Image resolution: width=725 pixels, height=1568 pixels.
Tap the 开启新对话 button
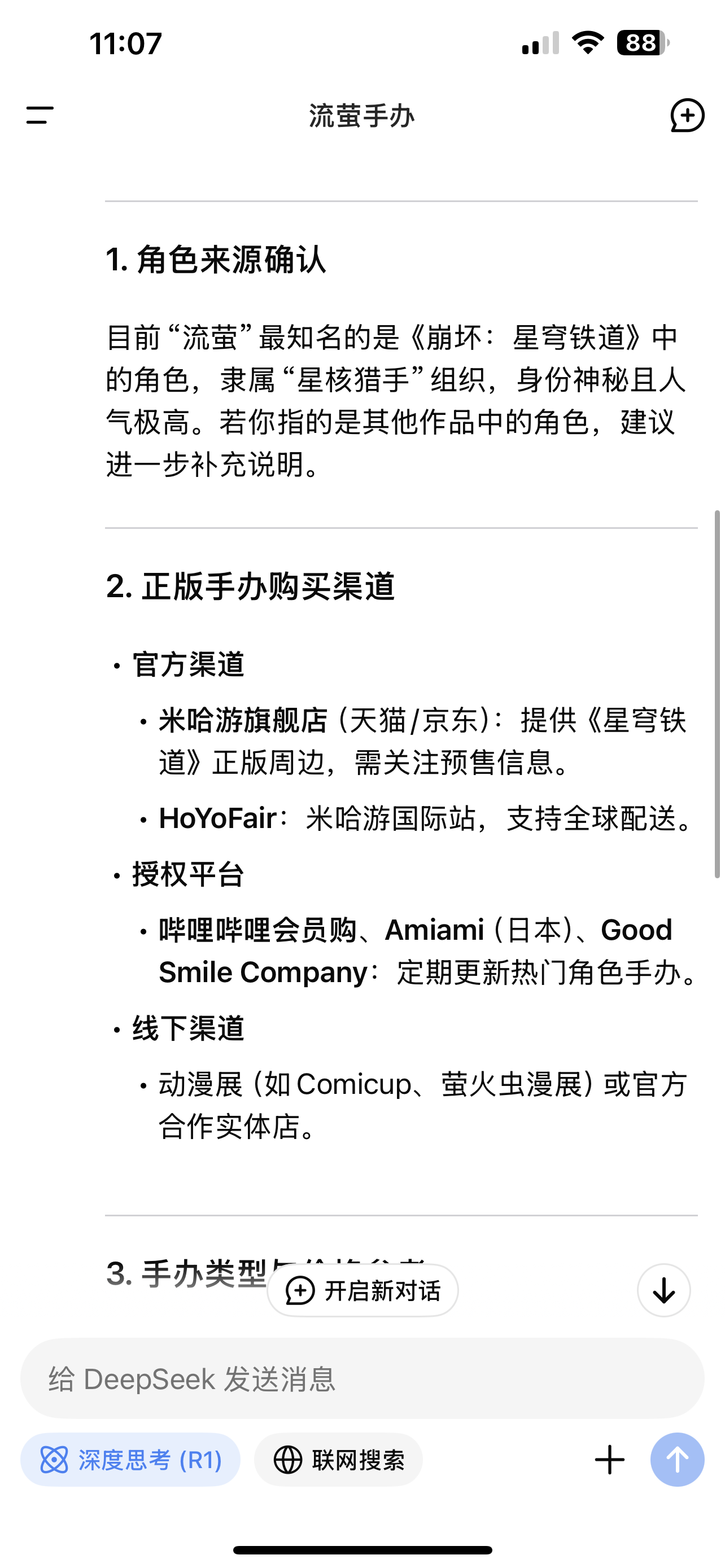pyautogui.click(x=363, y=1290)
